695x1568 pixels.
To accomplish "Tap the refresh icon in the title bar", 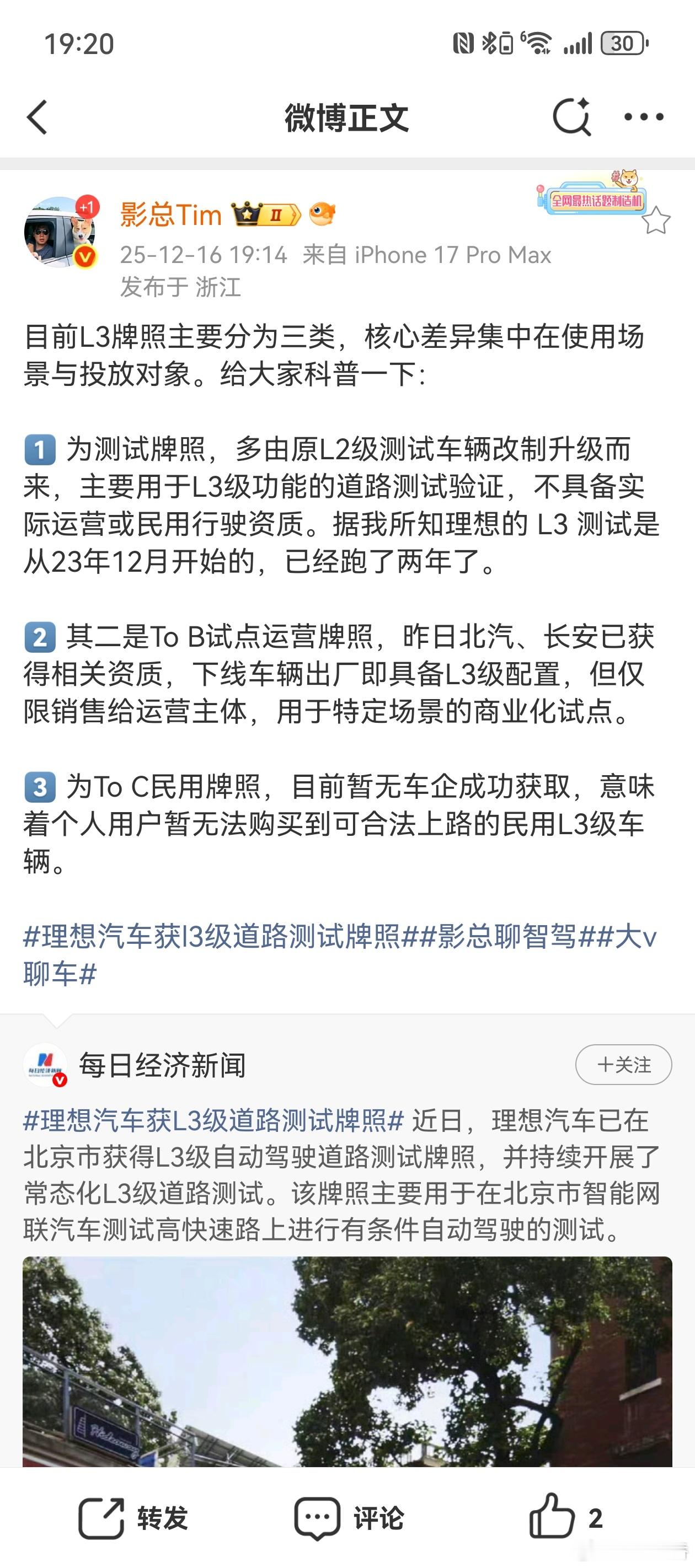I will click(x=573, y=117).
